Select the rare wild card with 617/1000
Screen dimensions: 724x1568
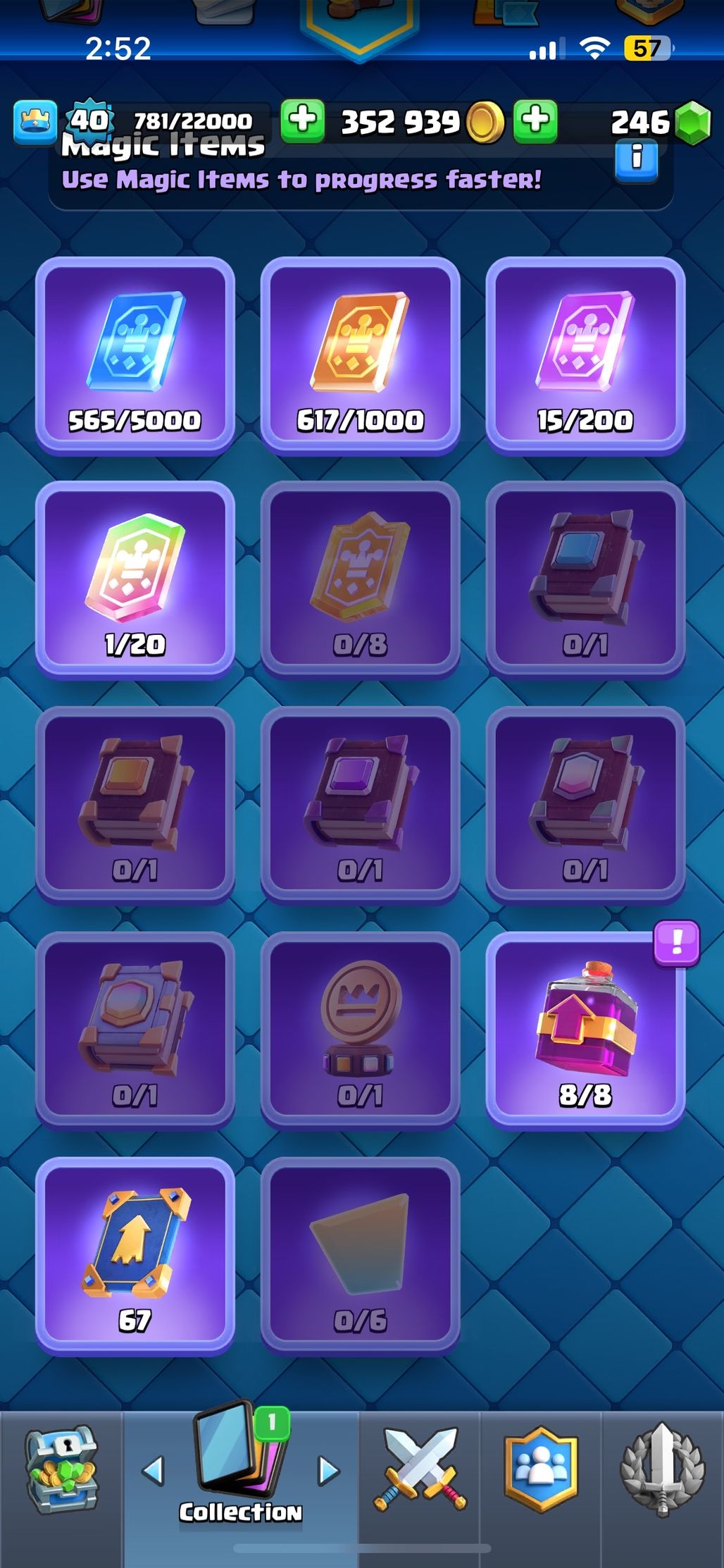point(361,355)
